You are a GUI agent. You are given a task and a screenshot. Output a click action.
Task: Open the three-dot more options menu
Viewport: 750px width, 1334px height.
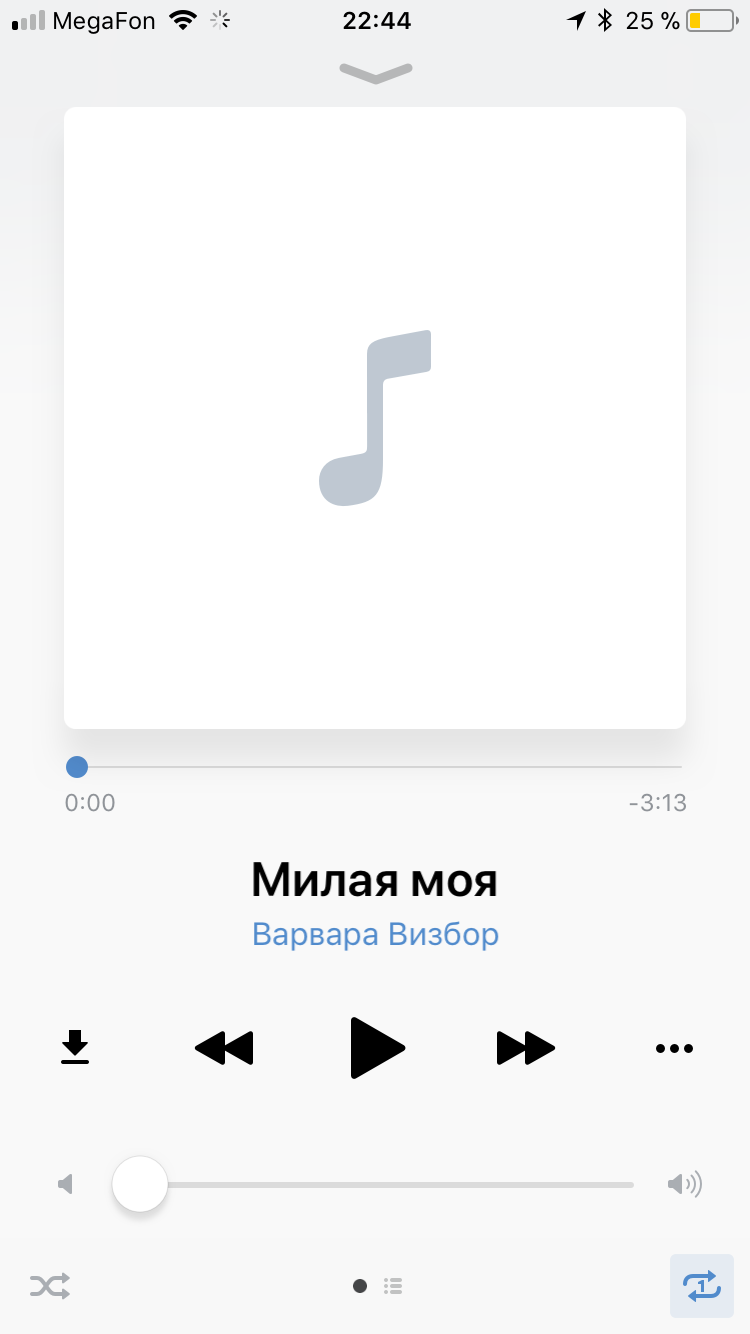tap(674, 1048)
